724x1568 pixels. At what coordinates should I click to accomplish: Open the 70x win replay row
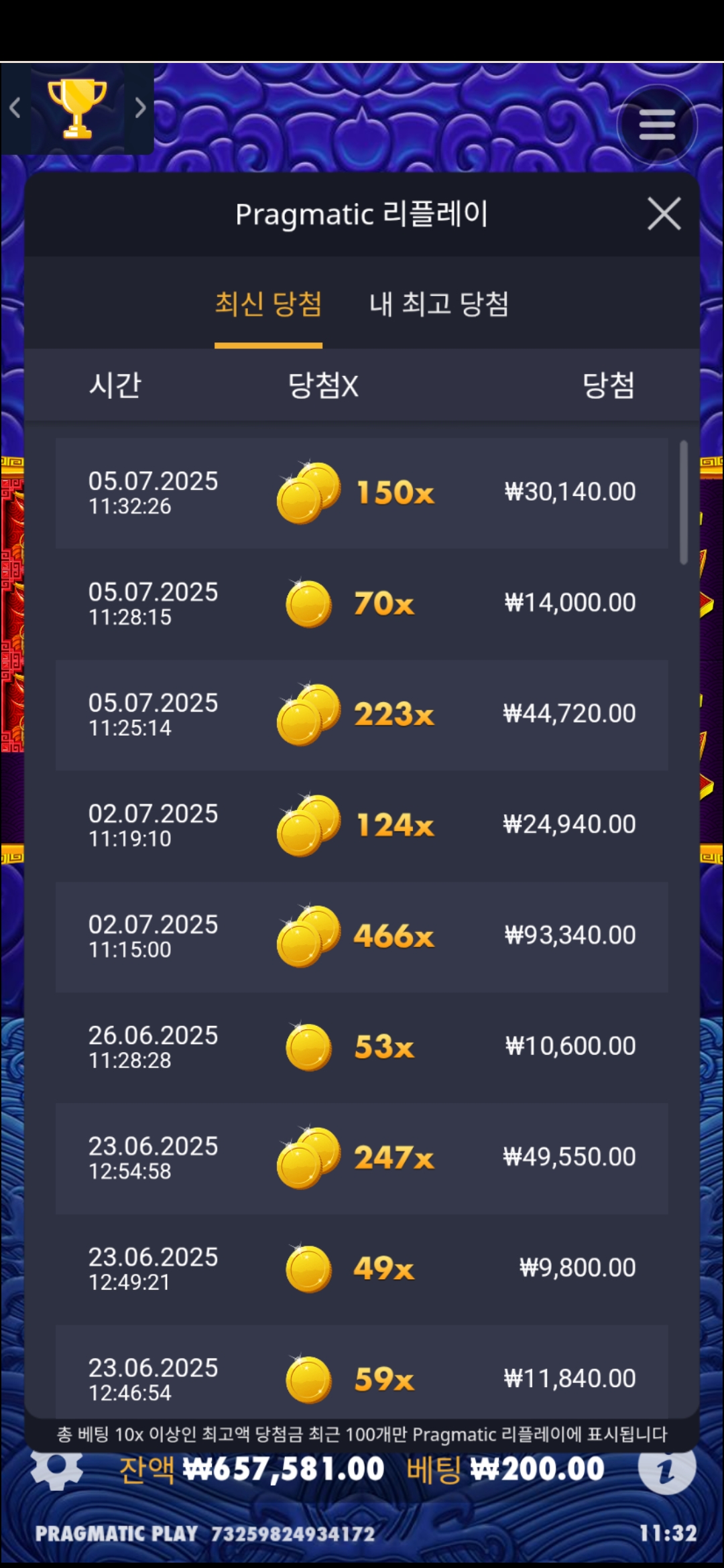(362, 604)
